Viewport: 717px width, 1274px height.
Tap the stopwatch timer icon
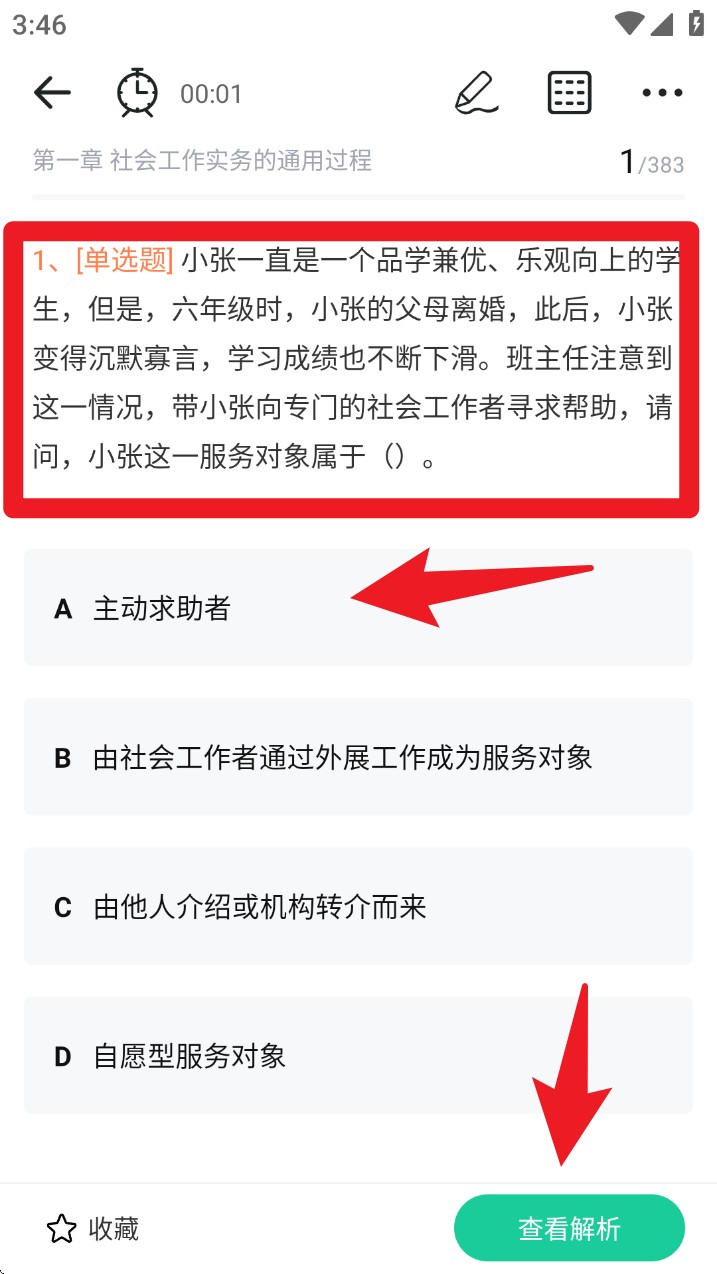(137, 93)
